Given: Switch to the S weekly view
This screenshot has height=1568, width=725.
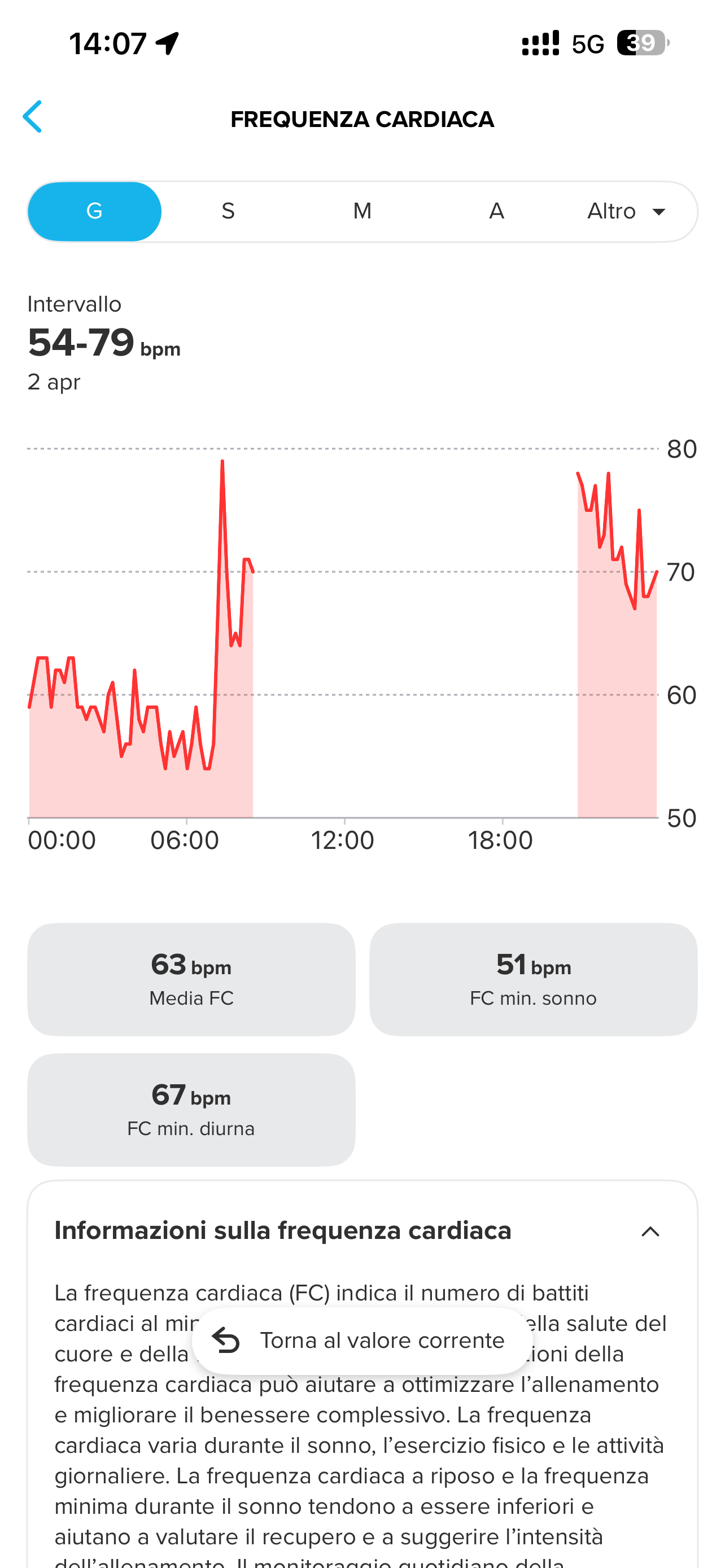Looking at the screenshot, I should coord(228,211).
